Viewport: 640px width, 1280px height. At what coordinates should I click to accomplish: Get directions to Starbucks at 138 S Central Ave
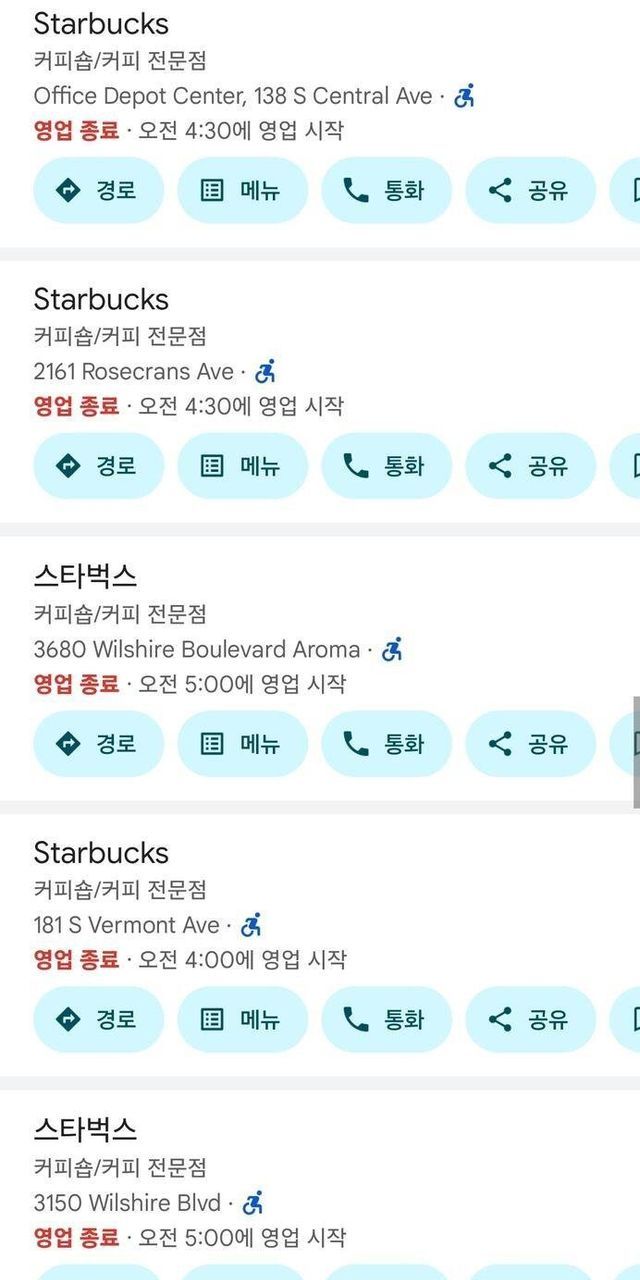pyautogui.click(x=98, y=190)
